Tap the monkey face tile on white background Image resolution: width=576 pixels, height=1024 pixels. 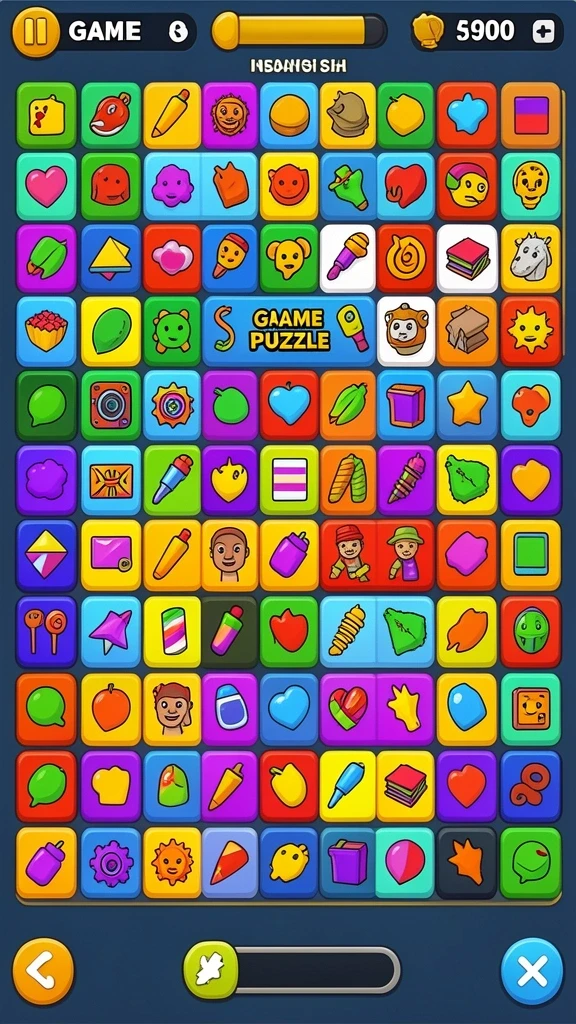click(x=406, y=330)
